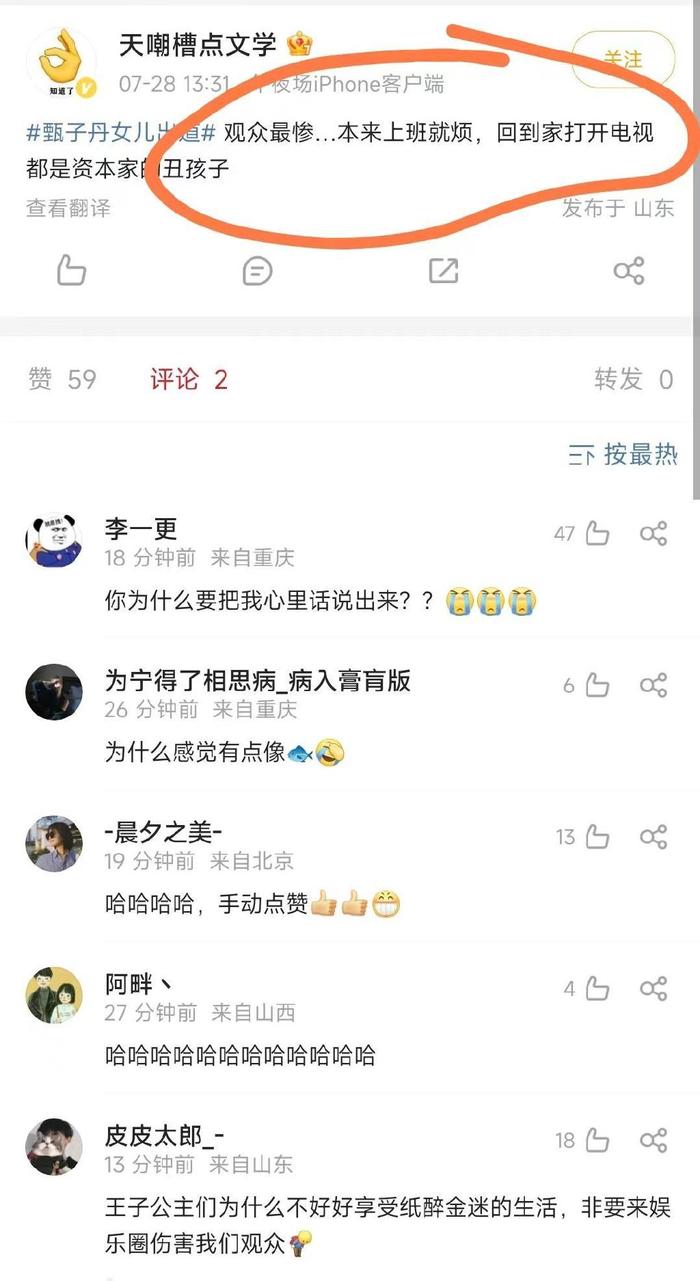Like -晨夕之美-'s comment
The height and width of the screenshot is (1281, 700).
(x=597, y=837)
